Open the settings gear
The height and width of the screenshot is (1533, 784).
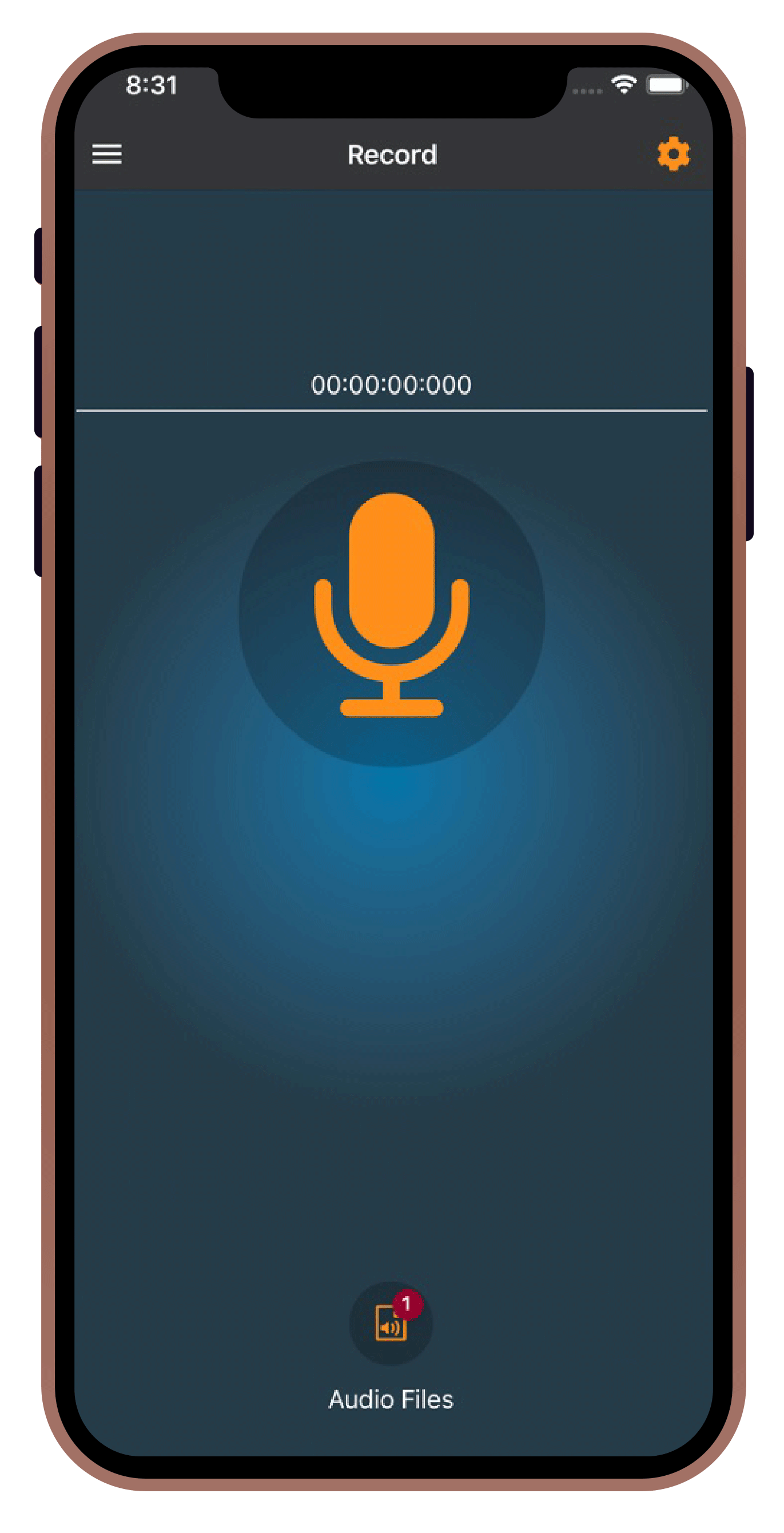coord(672,154)
